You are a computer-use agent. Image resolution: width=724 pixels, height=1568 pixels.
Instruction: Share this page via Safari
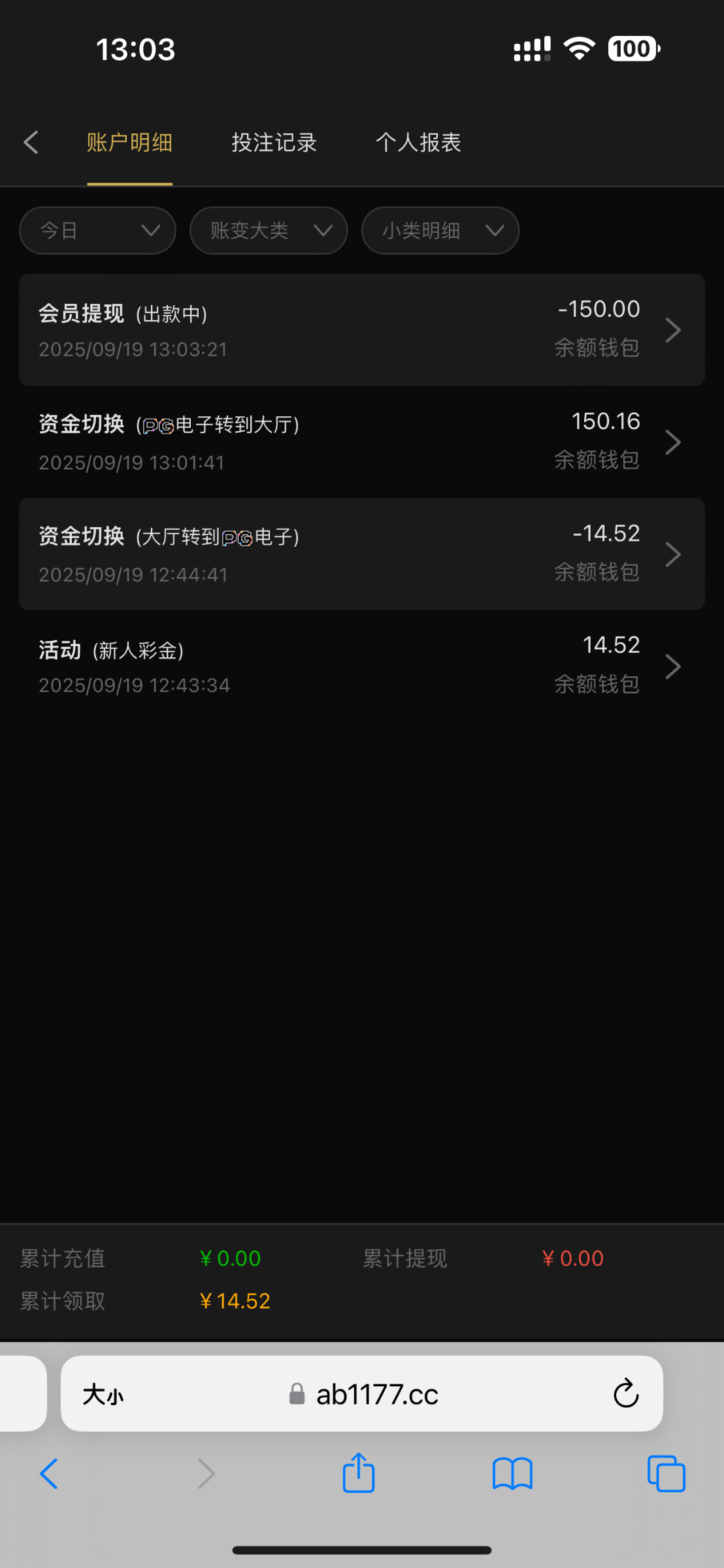coord(359,1473)
